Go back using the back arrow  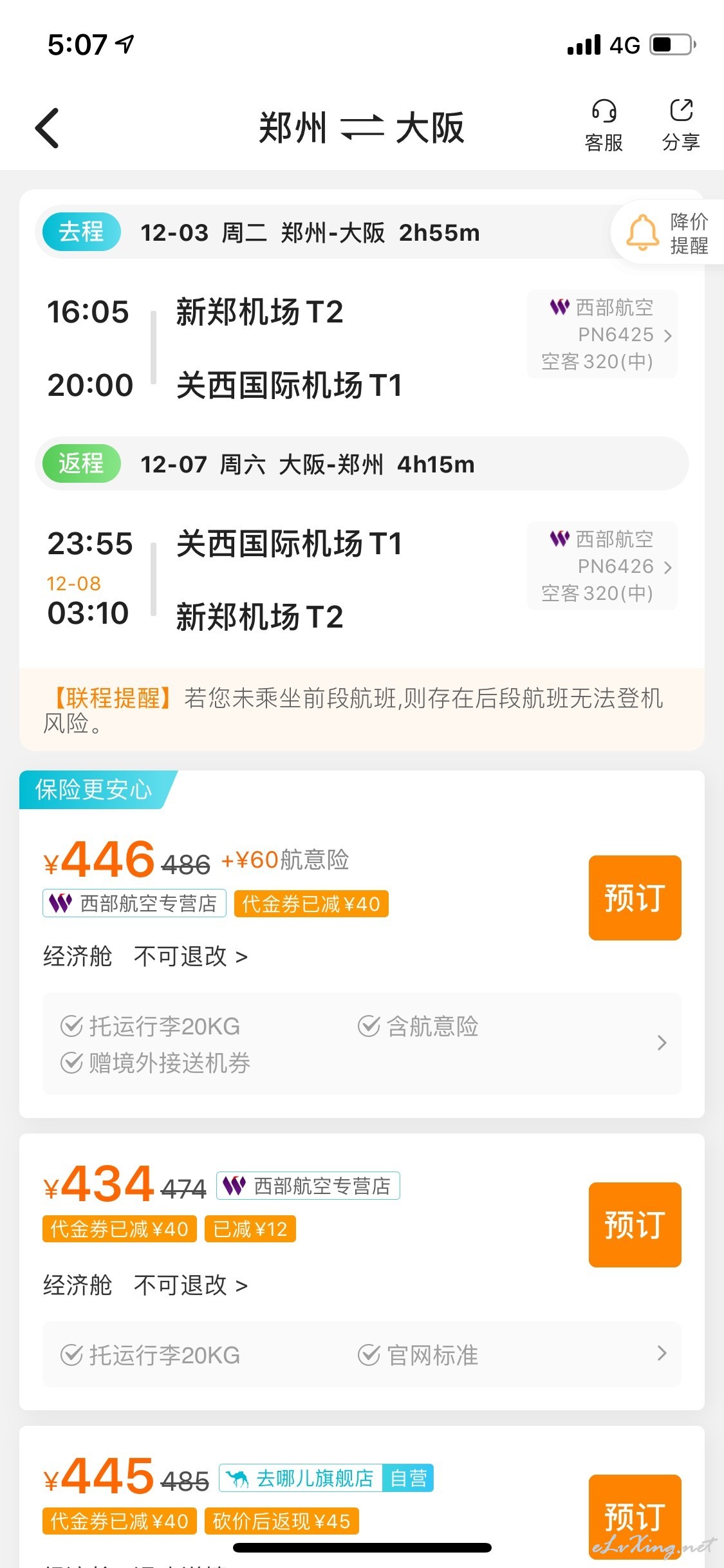tap(47, 128)
